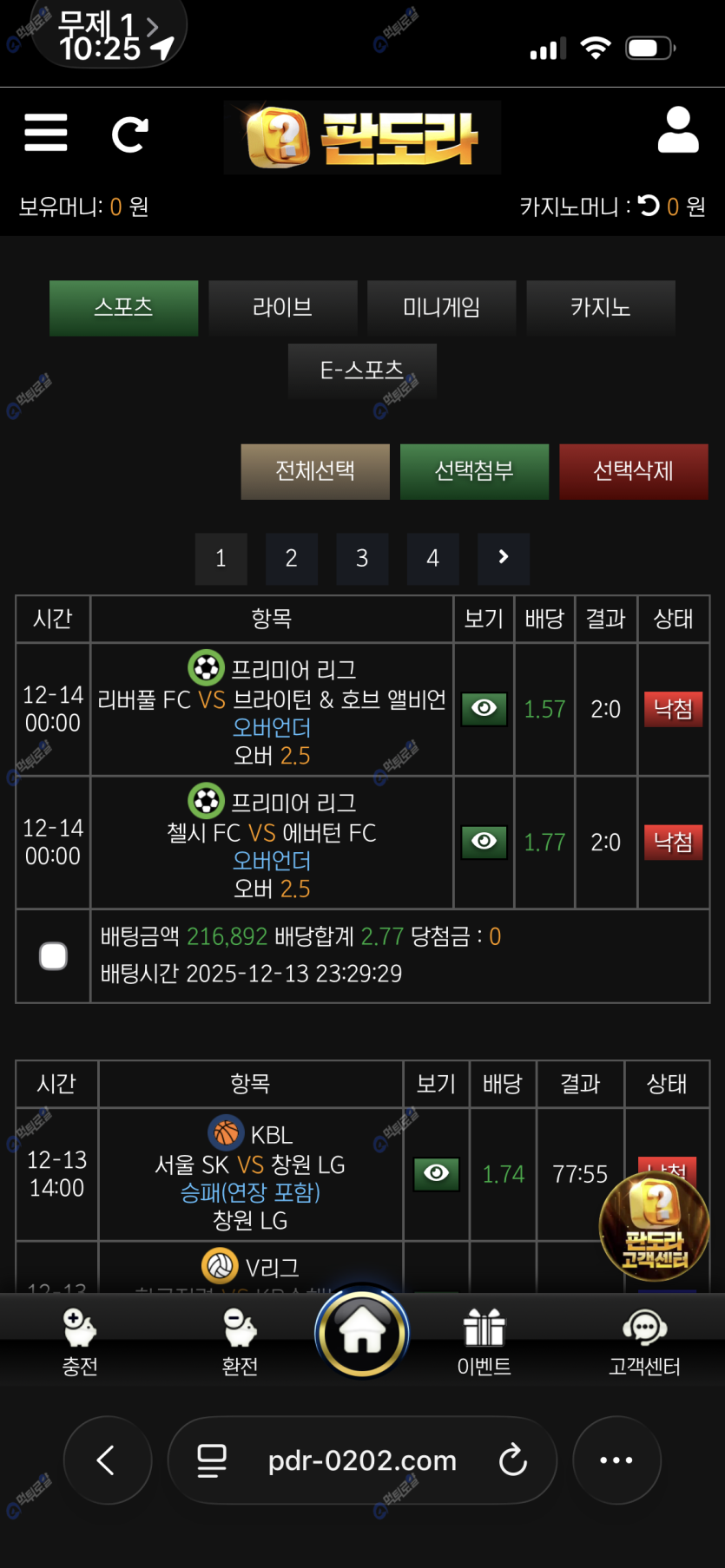Go to page 2

point(291,558)
